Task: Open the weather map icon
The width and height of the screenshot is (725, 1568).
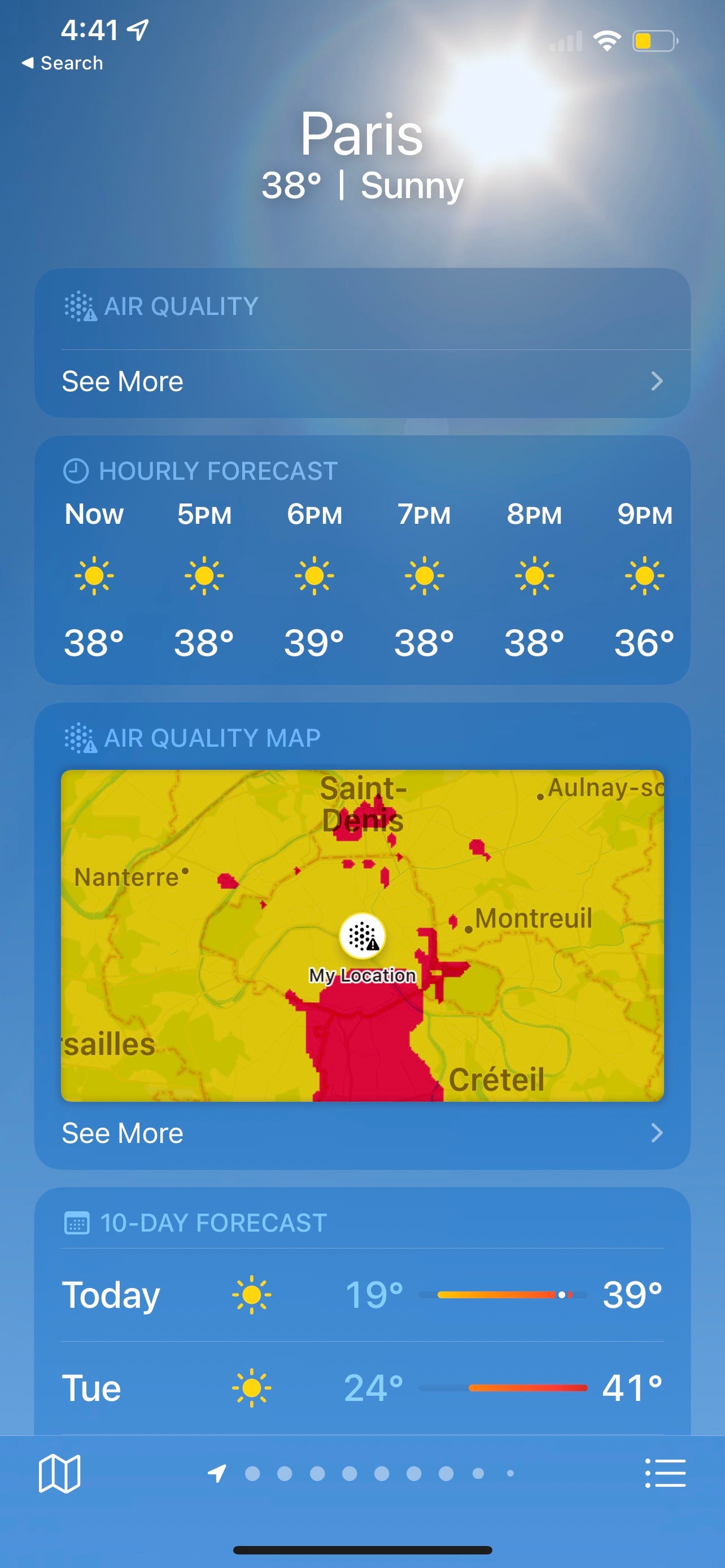Action: [x=59, y=1474]
